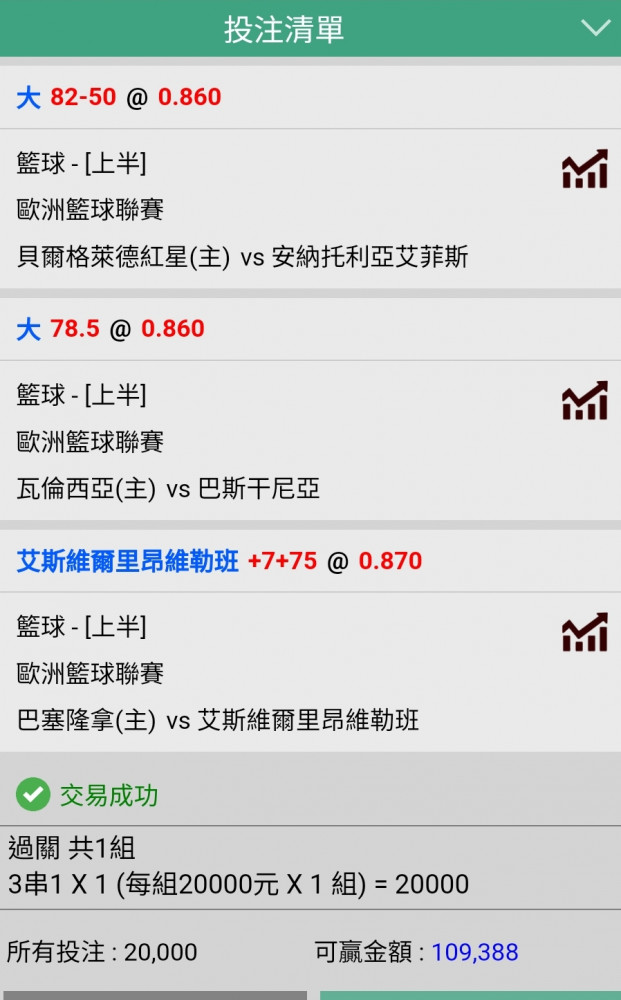Open stats chart icon for 貝爾格萊德紅星 match
Viewport: 621px width, 1000px height.
(585, 169)
